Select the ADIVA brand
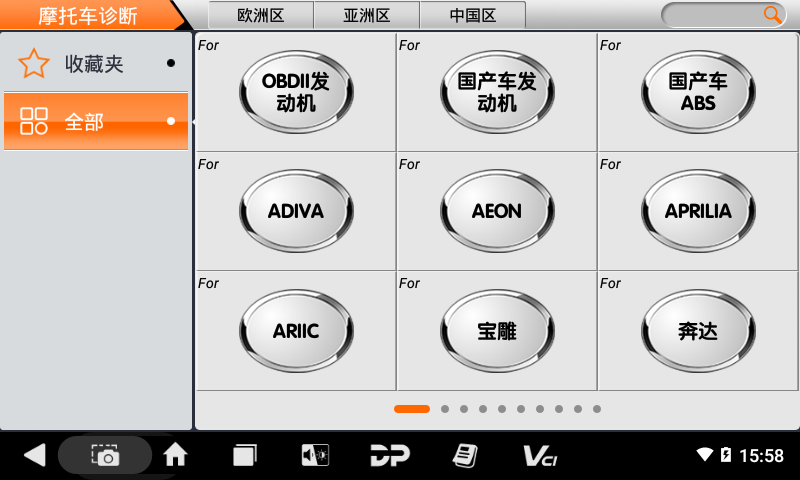Screen dimensions: 800x480 click(x=296, y=211)
